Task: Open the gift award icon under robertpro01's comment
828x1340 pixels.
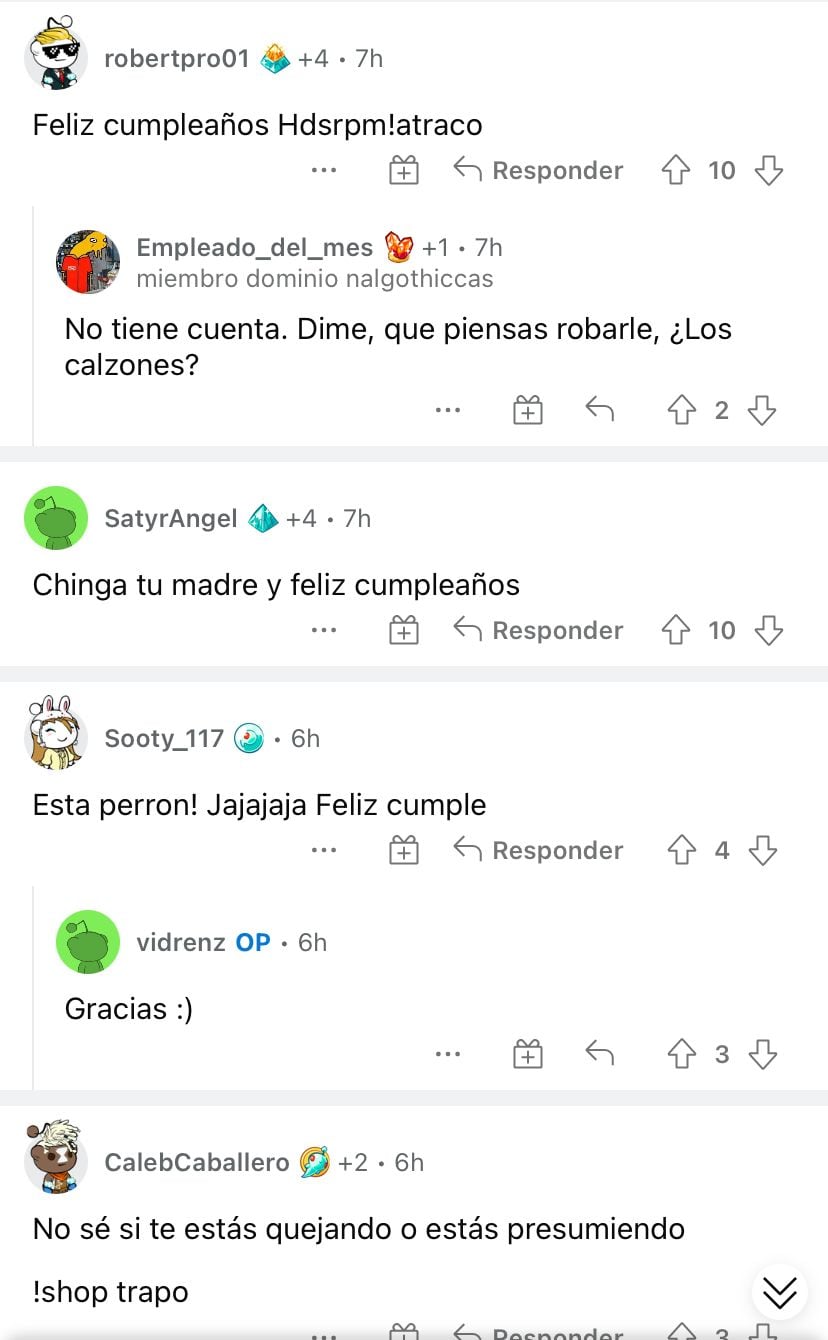Action: click(403, 170)
